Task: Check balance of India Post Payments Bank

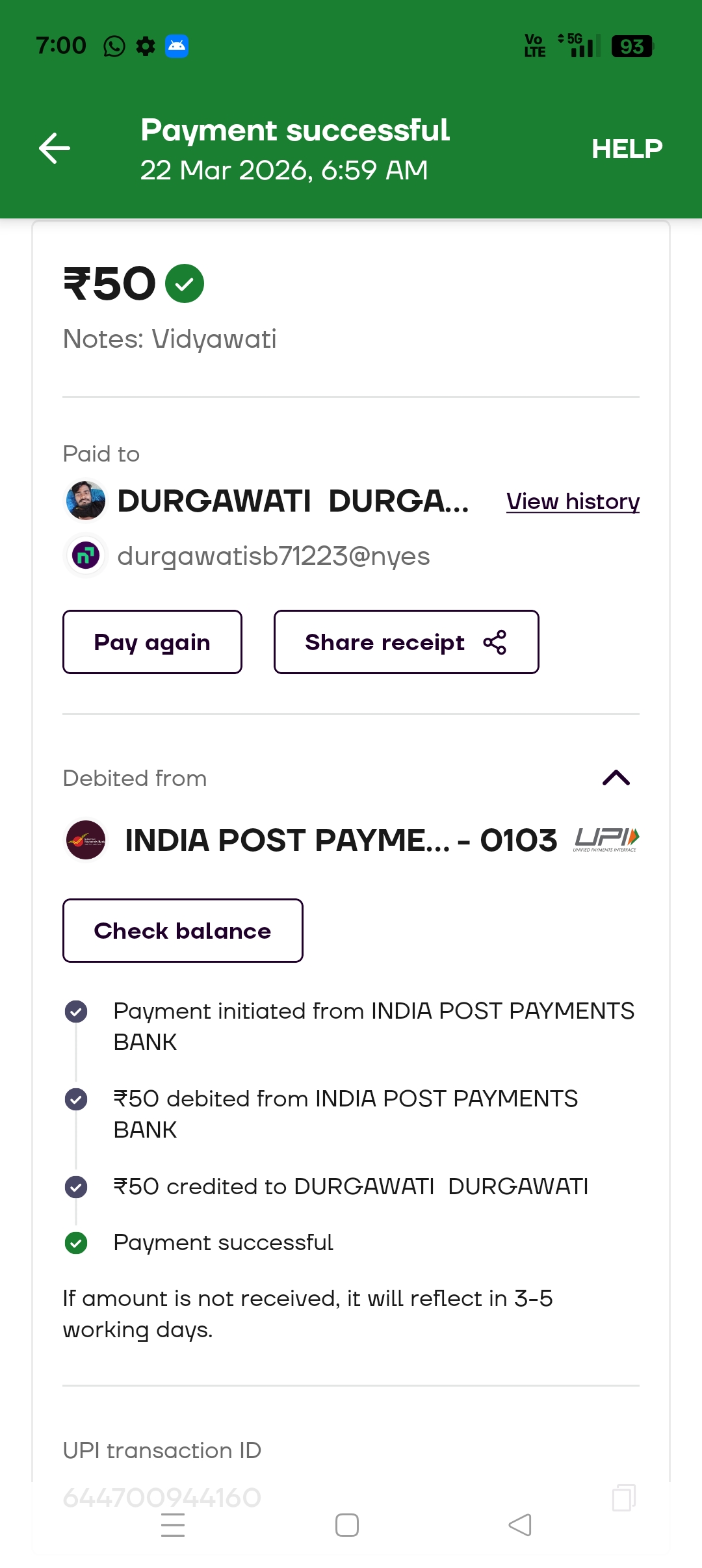Action: click(x=183, y=931)
